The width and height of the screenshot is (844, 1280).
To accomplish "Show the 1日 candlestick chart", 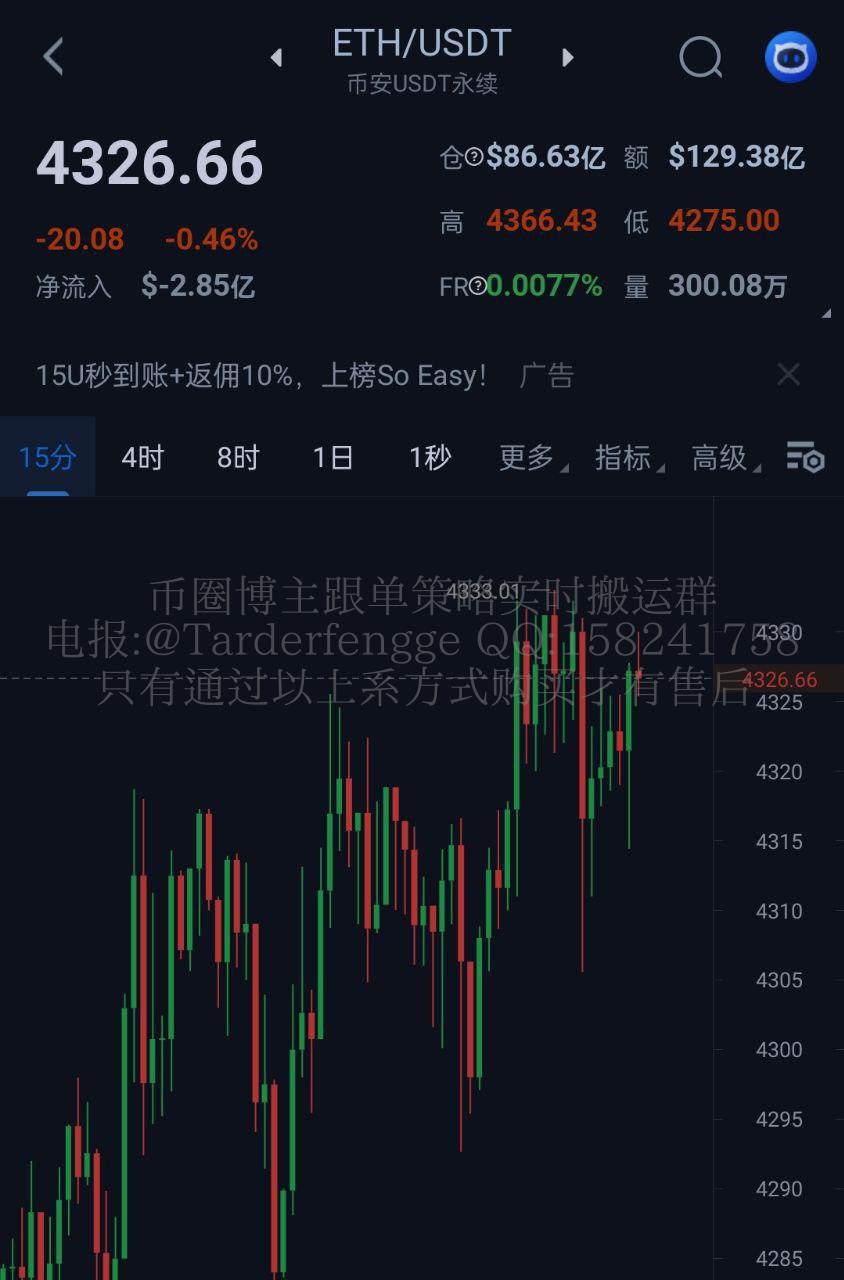I will (333, 458).
